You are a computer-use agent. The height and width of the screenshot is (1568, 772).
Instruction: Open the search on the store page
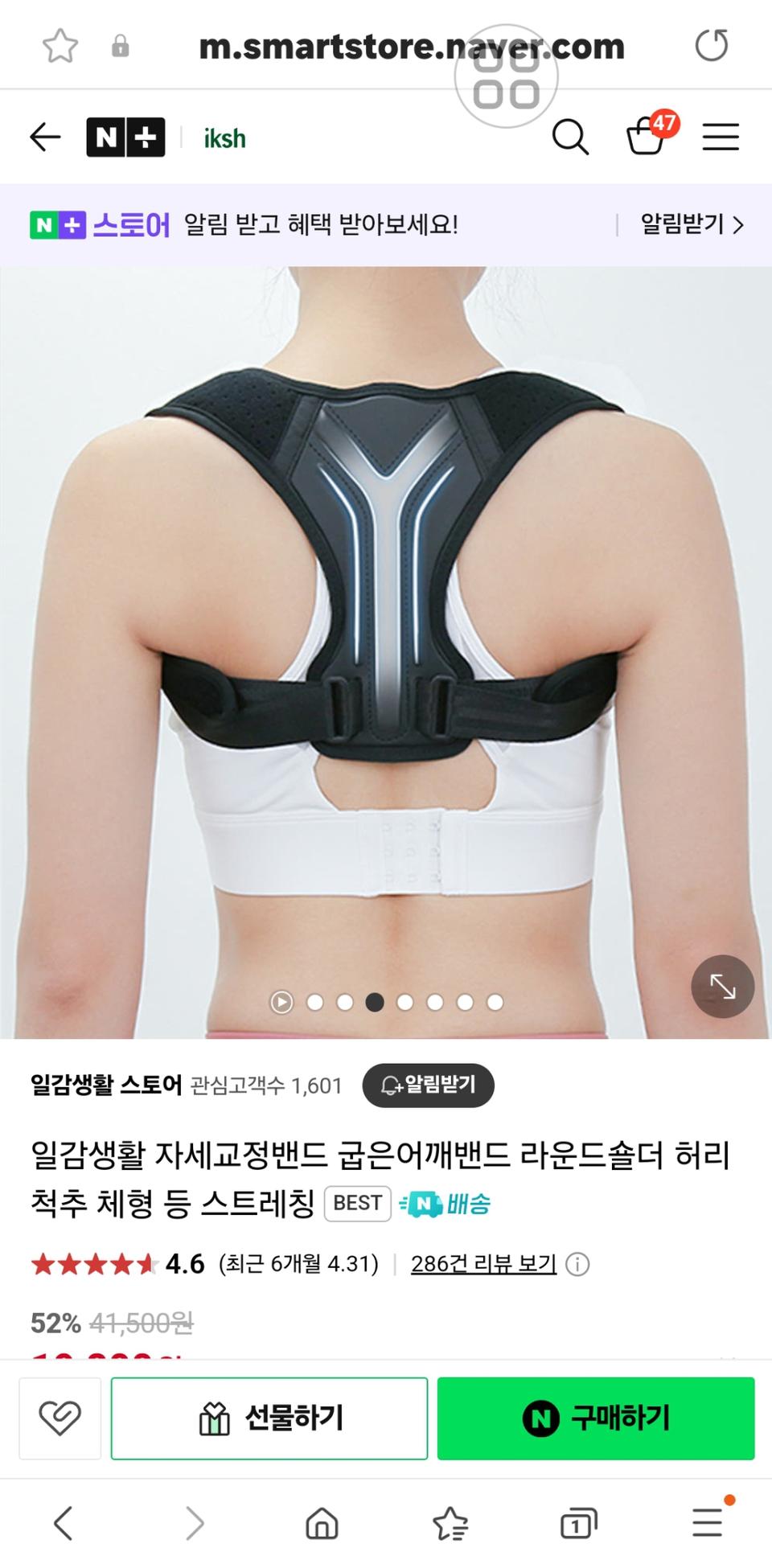pos(571,137)
